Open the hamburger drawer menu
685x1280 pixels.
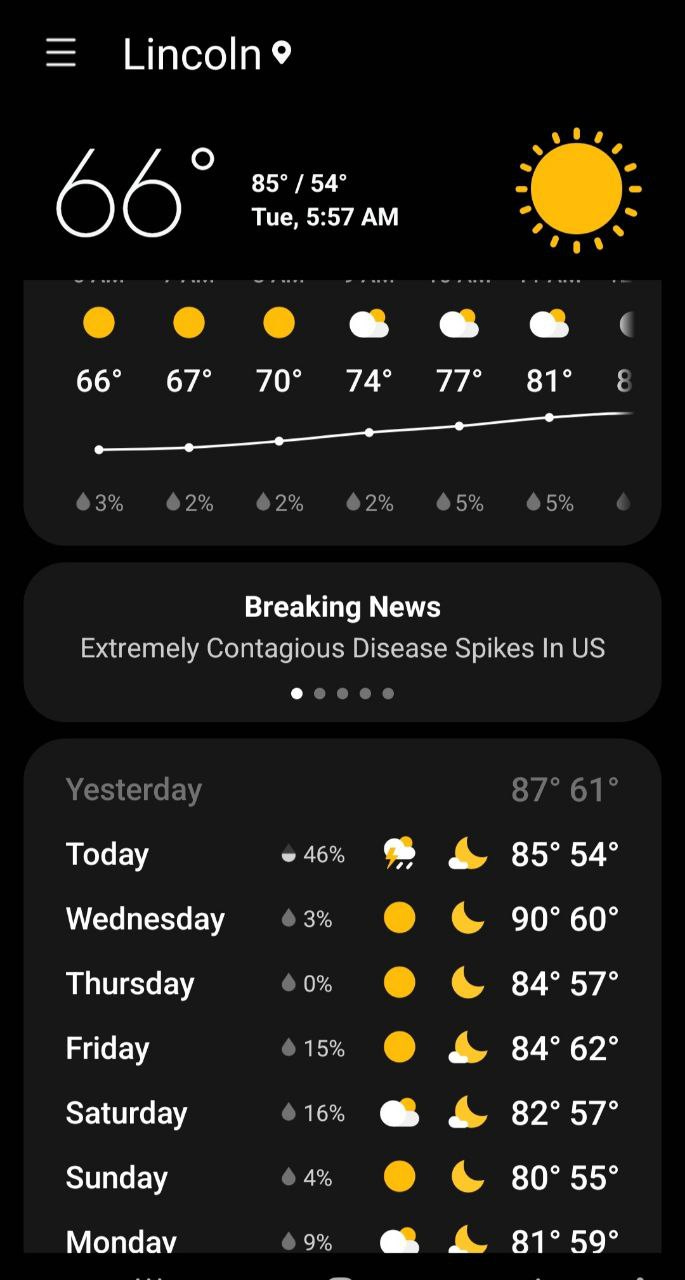(61, 53)
